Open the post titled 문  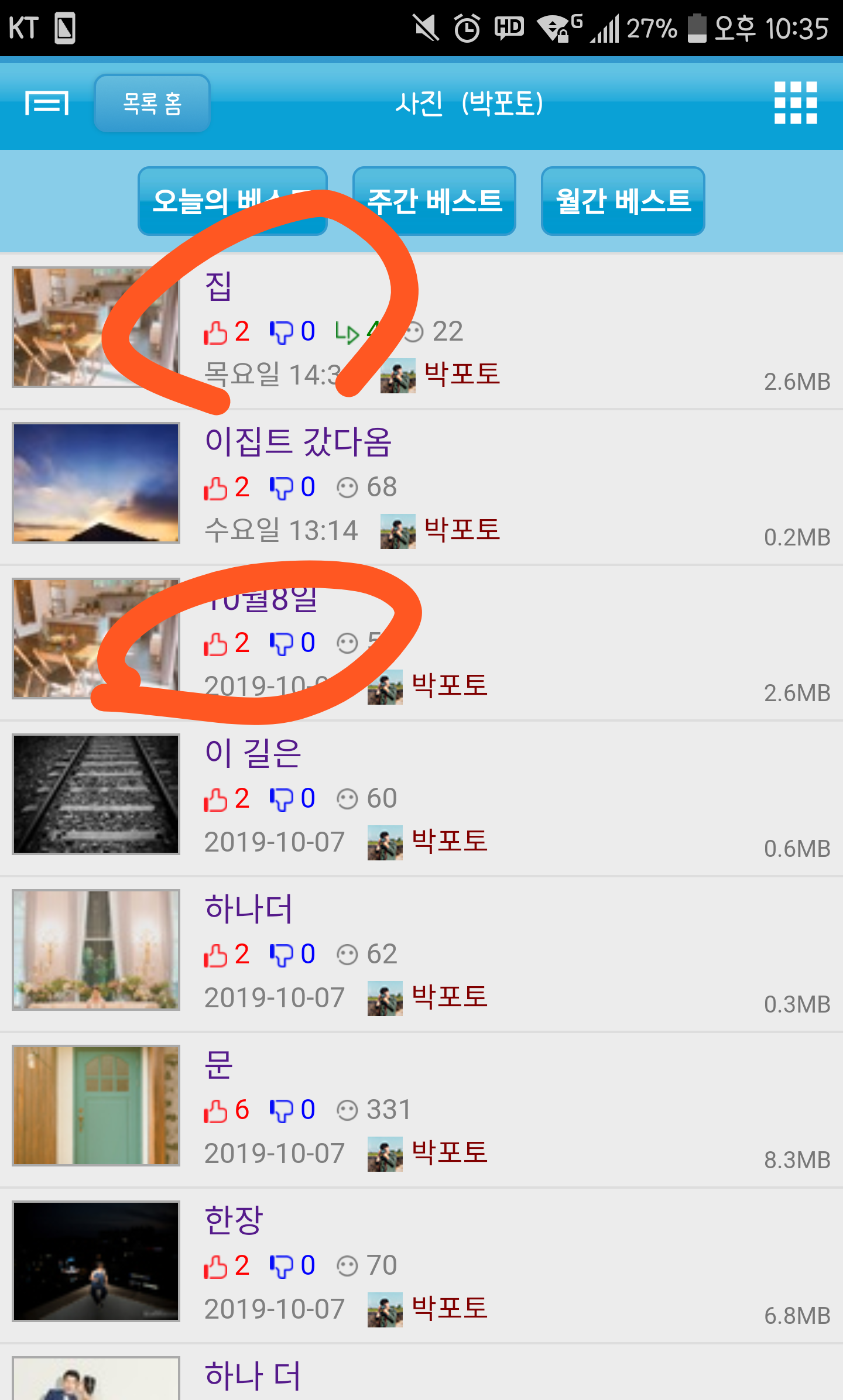218,1064
